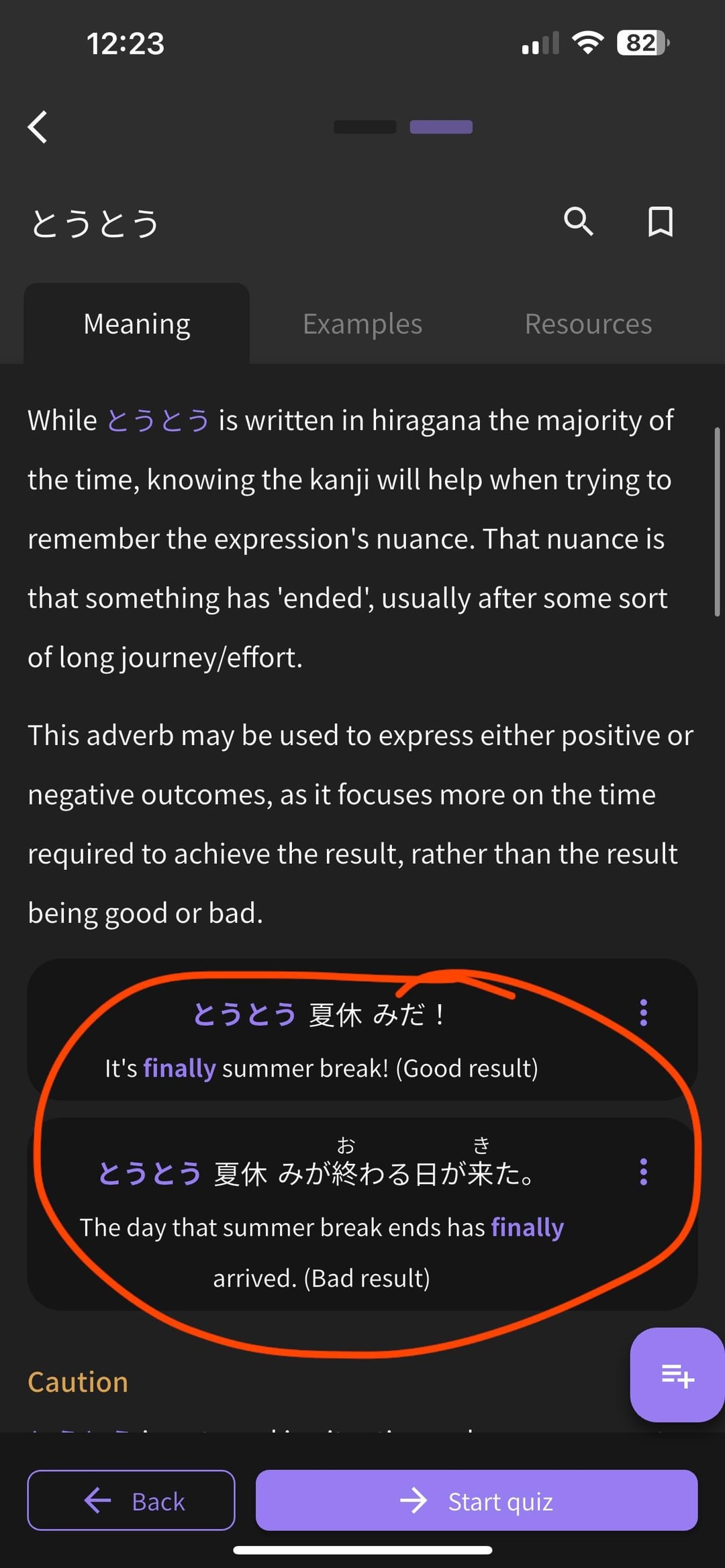
Task: Switch to the Resources tab
Action: pyautogui.click(x=588, y=324)
